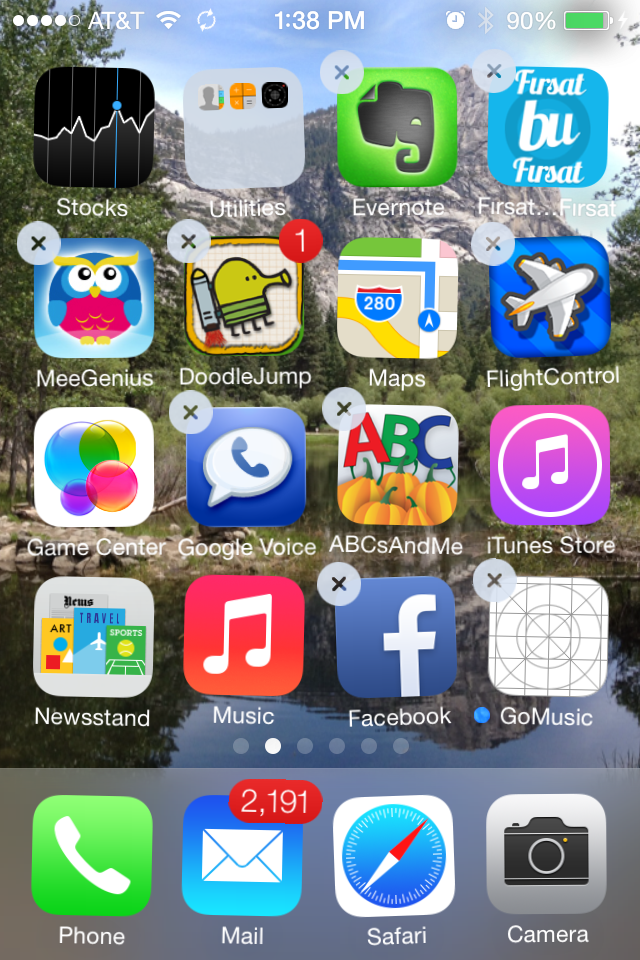Tap the X badge on FlightControl
Image resolution: width=640 pixels, height=960 pixels.
point(492,242)
